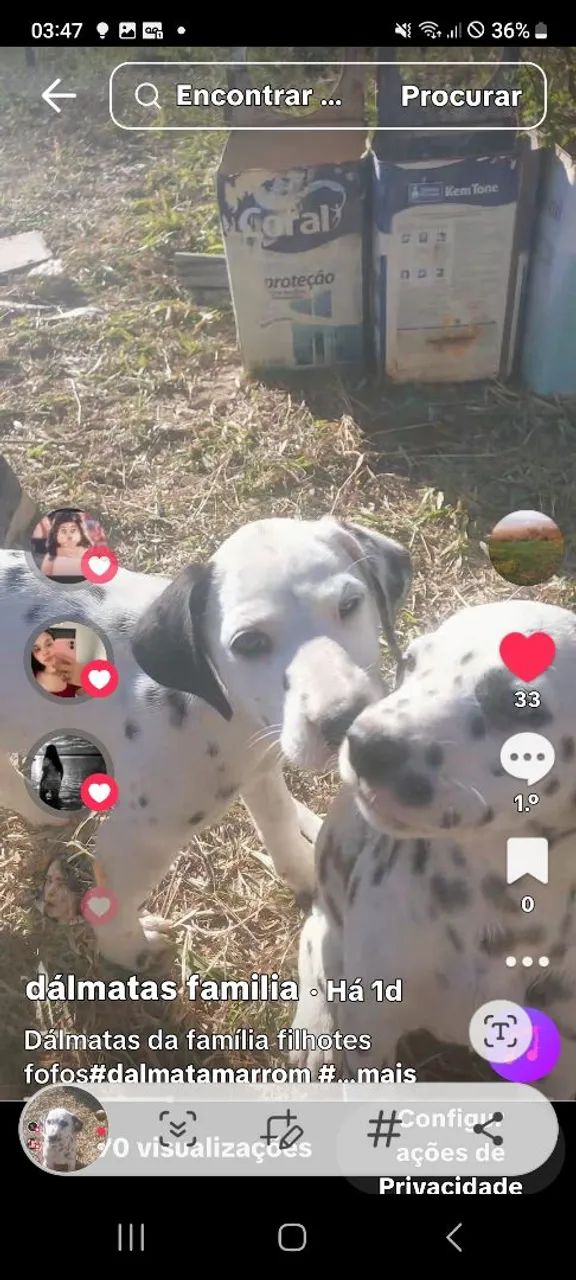Screen dimensions: 576x1280
Task: Open recent apps from the navigation bar
Action: [131, 1237]
